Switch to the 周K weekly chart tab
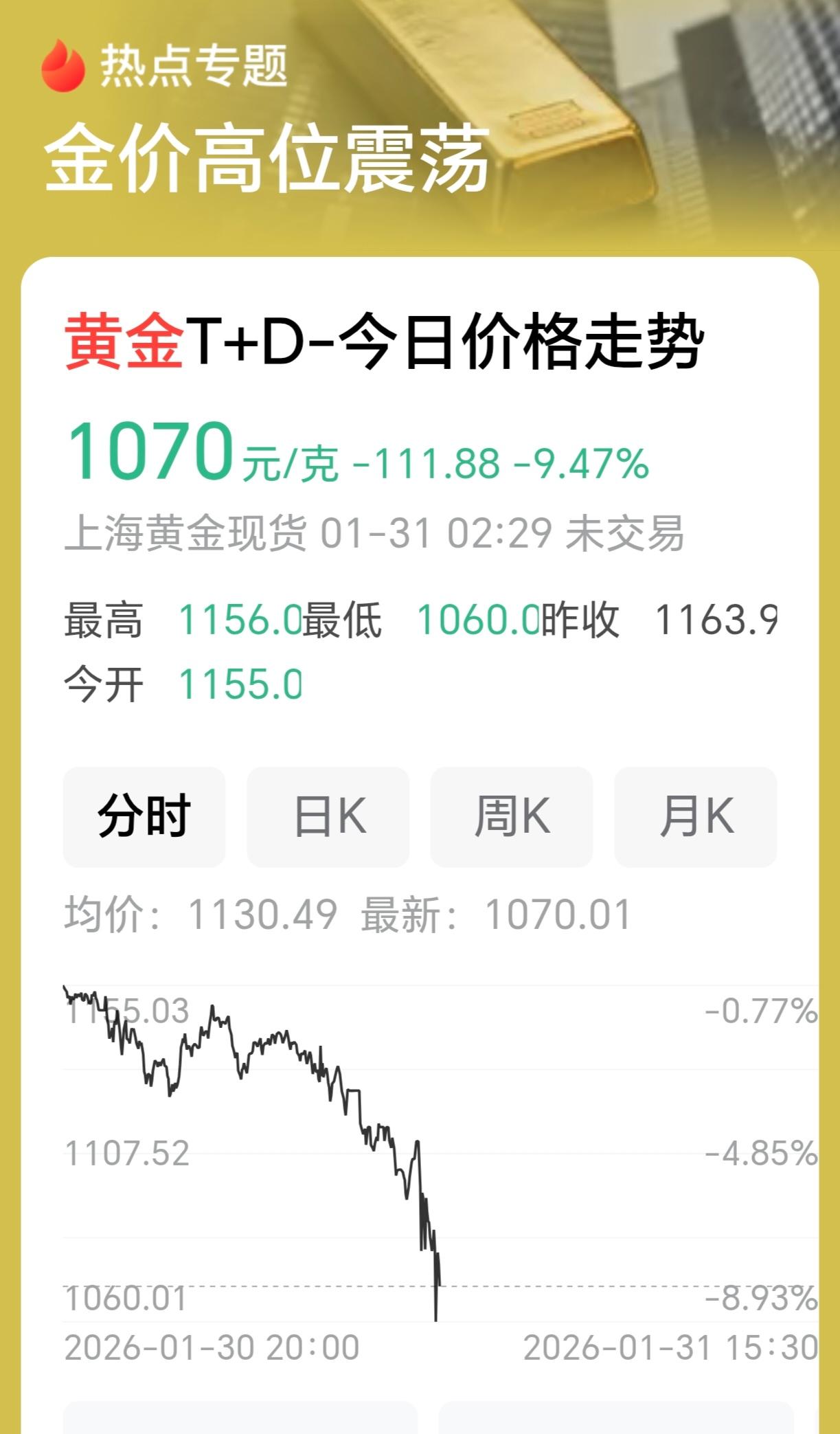The width and height of the screenshot is (840, 1434). pos(512,818)
